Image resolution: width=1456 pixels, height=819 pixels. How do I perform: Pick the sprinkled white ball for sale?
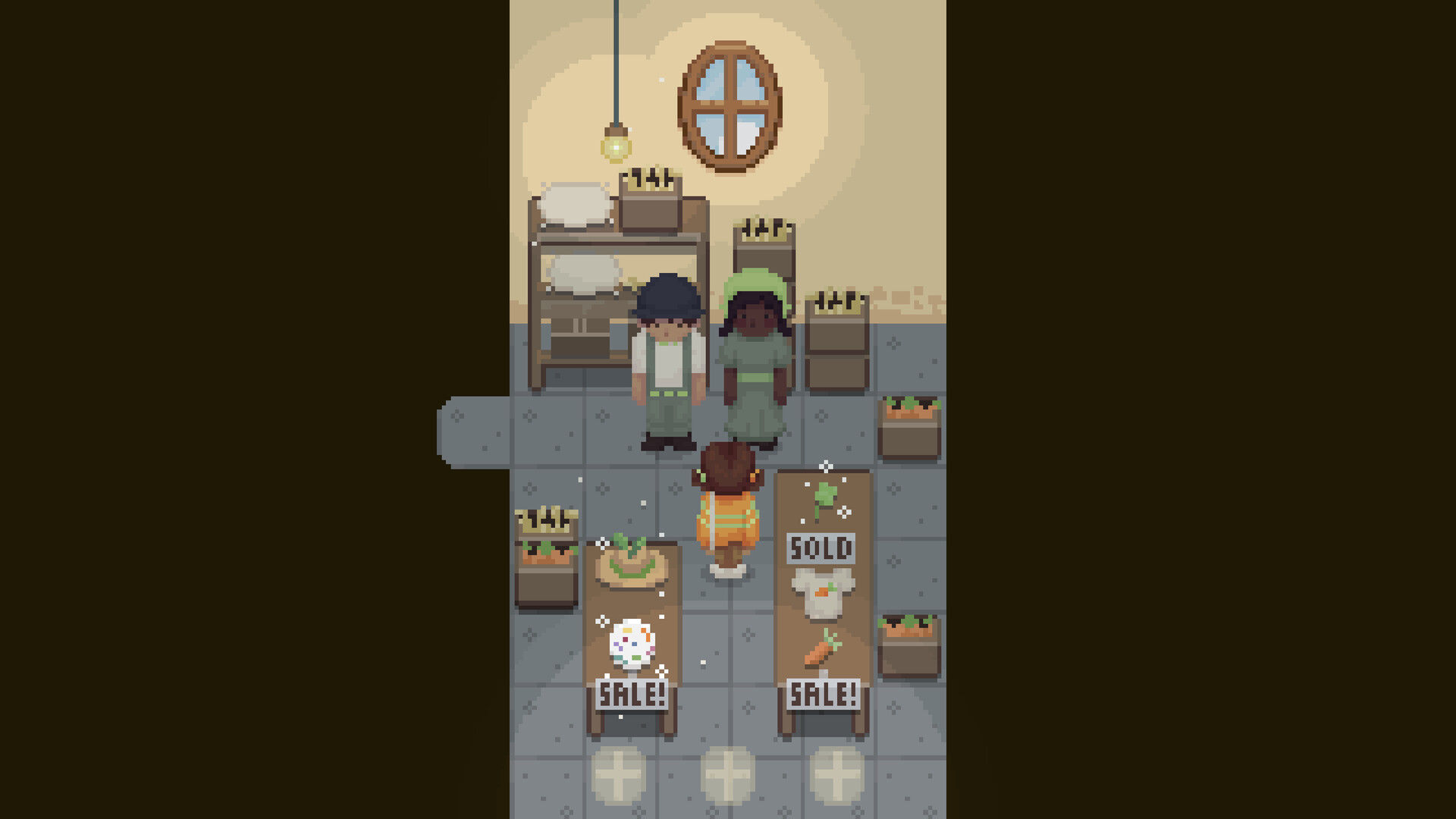point(632,645)
